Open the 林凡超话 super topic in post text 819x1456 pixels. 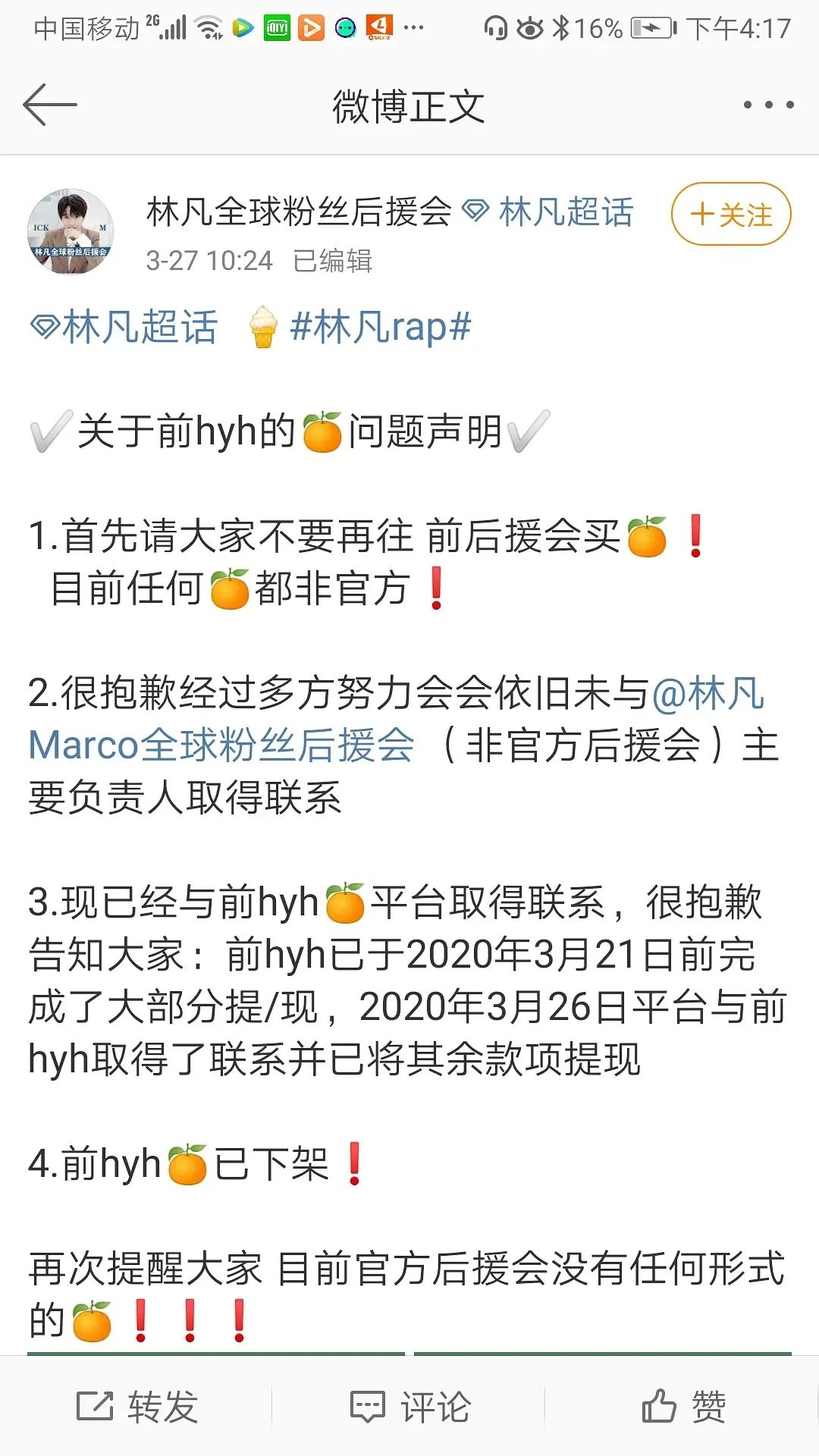tap(125, 328)
